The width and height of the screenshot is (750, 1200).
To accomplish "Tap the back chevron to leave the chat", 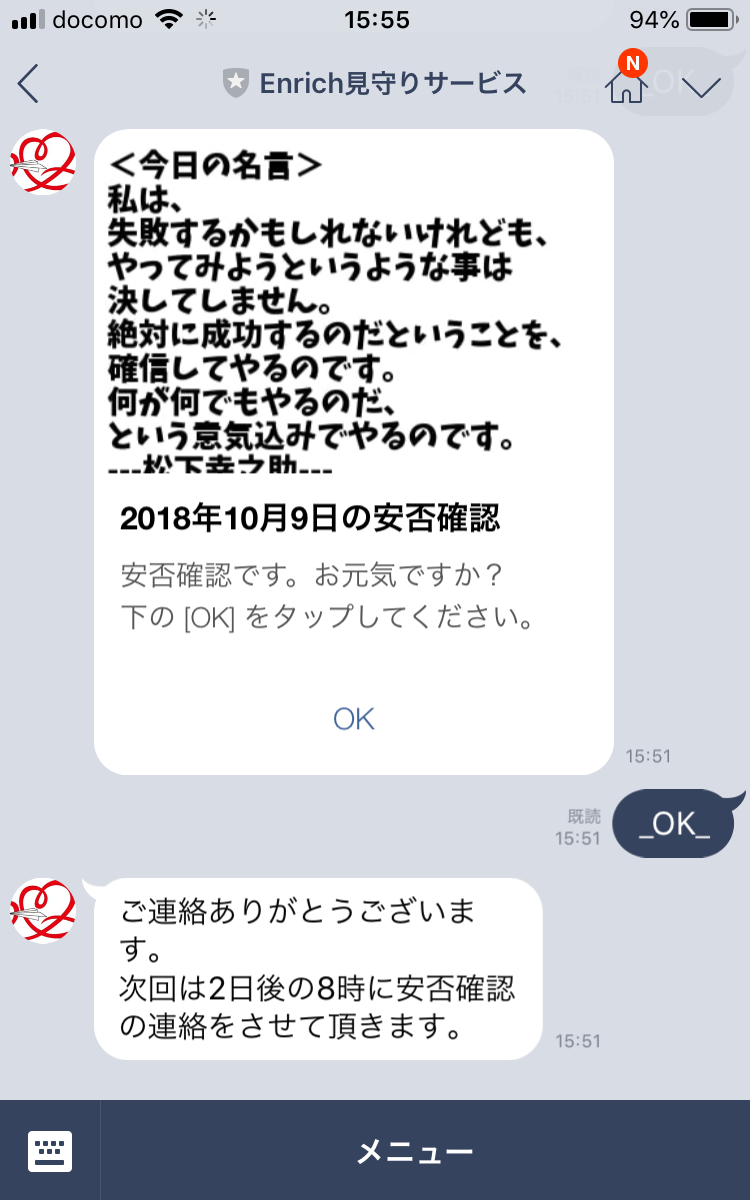I will tap(27, 84).
